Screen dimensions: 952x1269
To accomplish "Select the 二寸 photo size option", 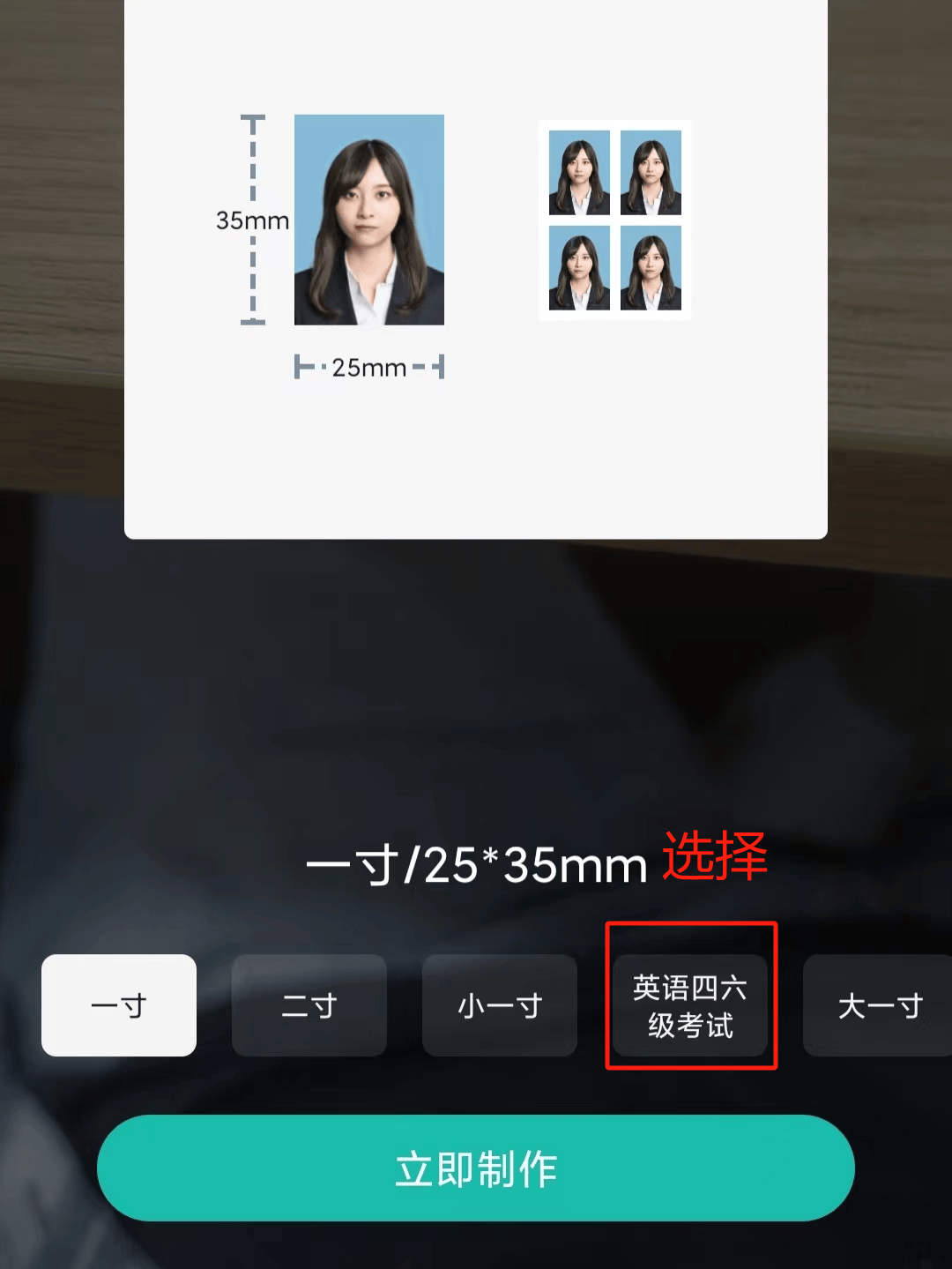I will (x=309, y=1005).
